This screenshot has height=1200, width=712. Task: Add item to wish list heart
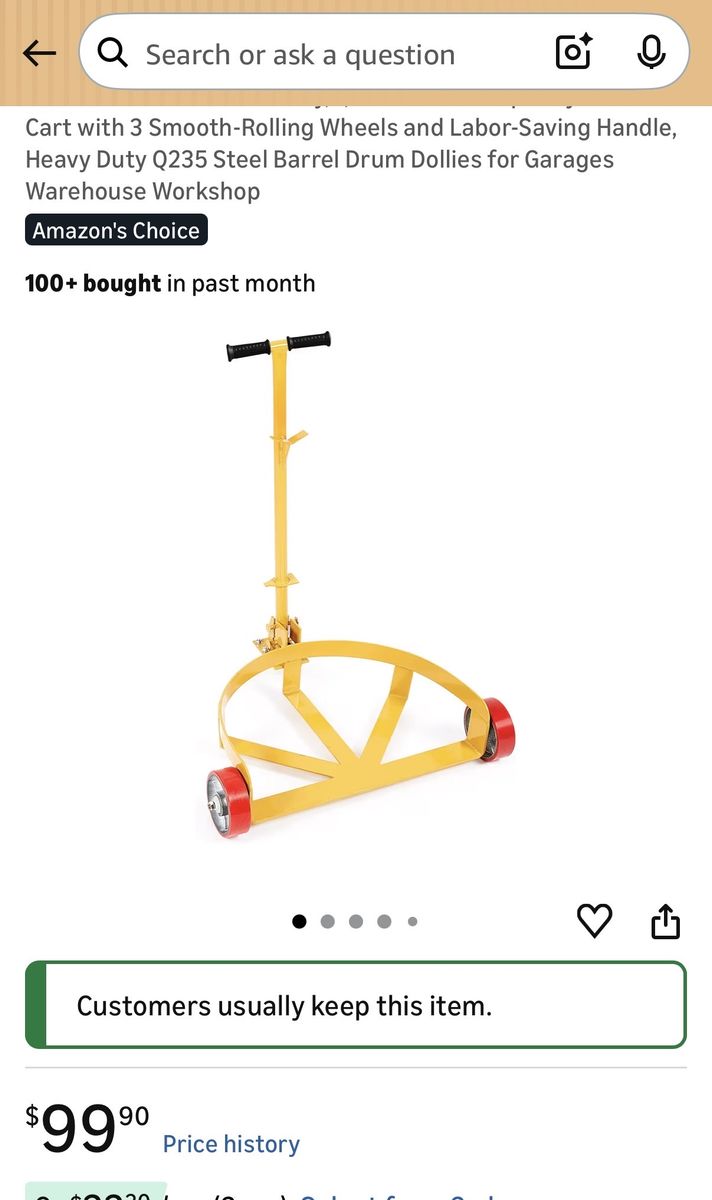pos(595,920)
